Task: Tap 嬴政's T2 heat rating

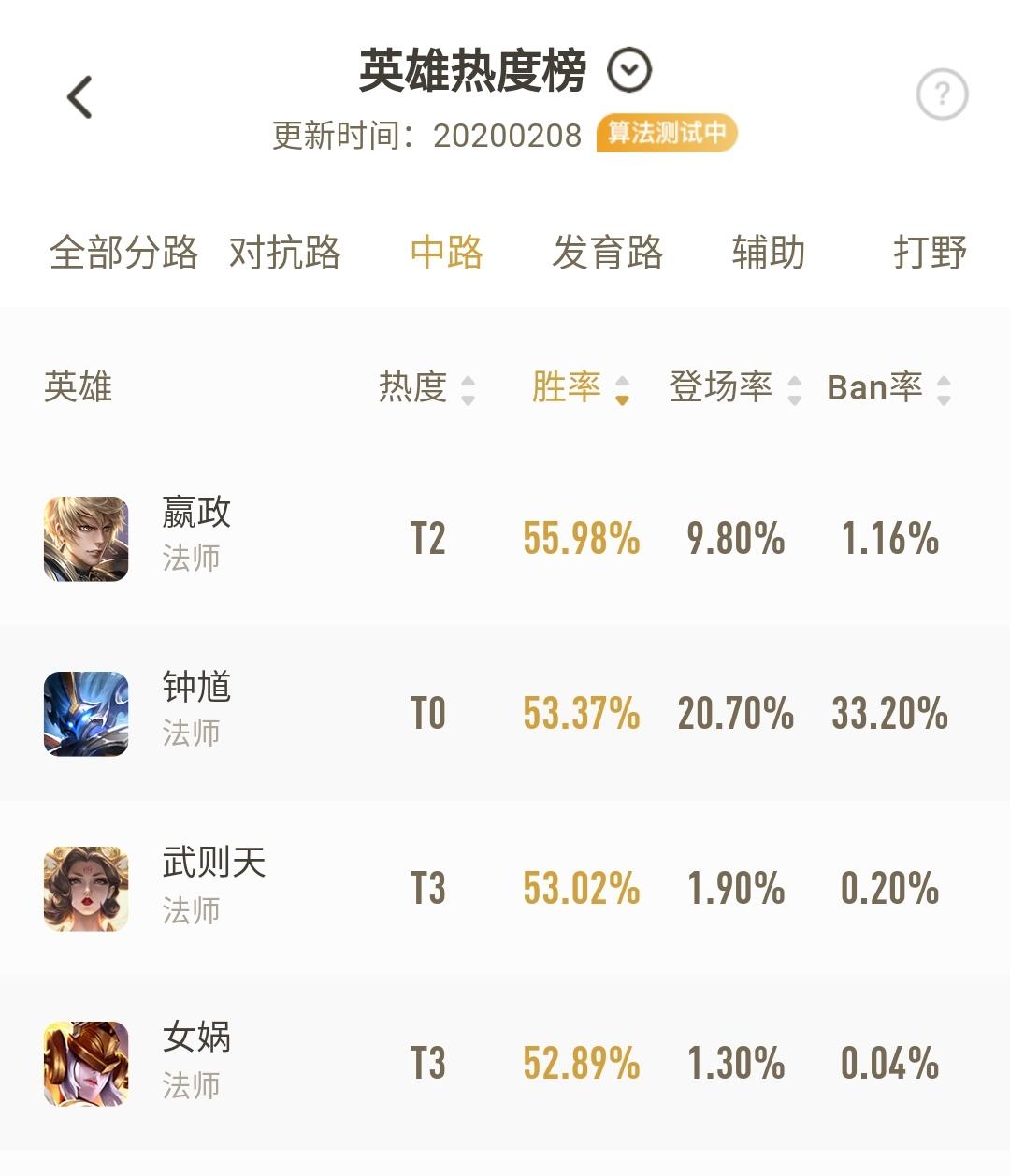Action: tap(431, 538)
